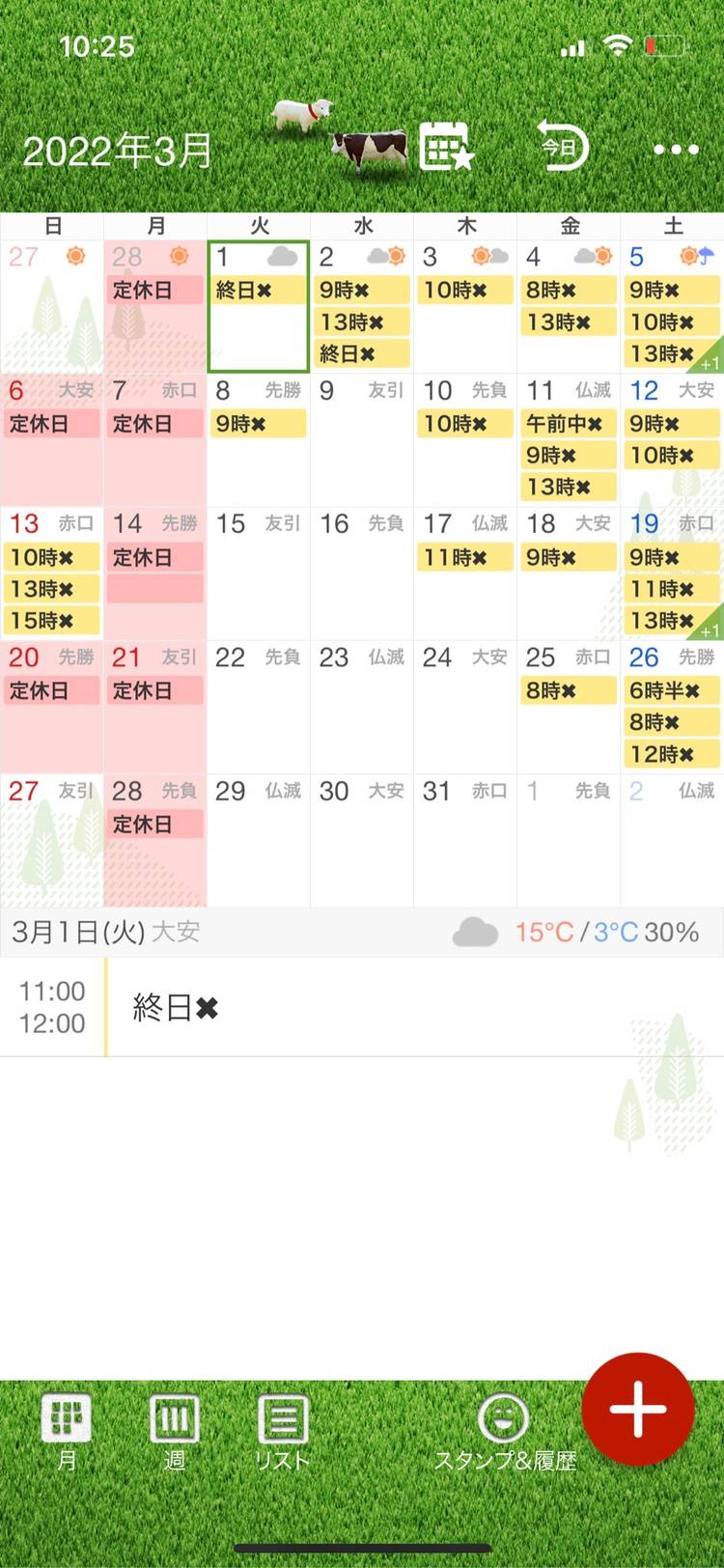Screen dimensions: 724x1568
Task: Add a new event with plus button
Action: [x=638, y=1409]
